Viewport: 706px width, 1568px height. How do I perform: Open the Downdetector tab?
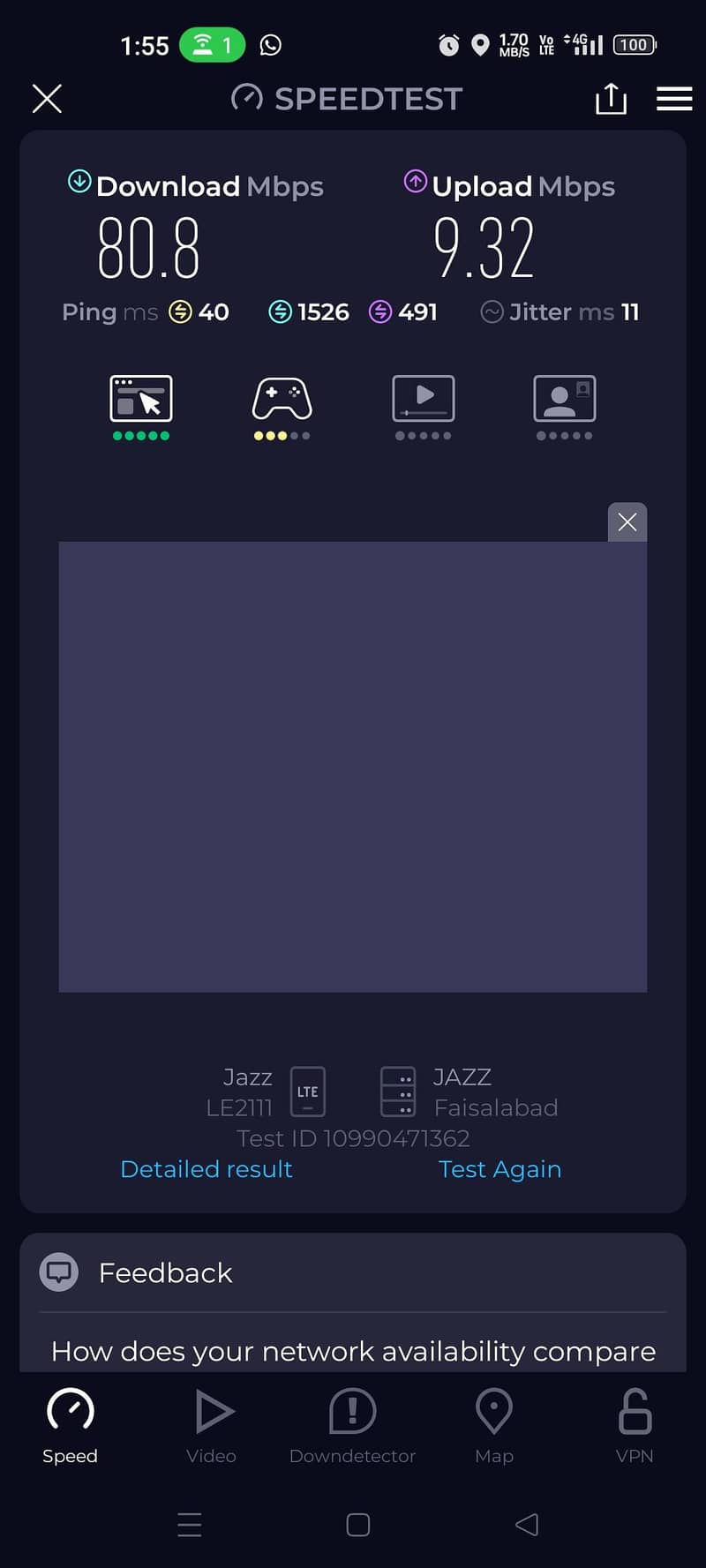point(352,1425)
